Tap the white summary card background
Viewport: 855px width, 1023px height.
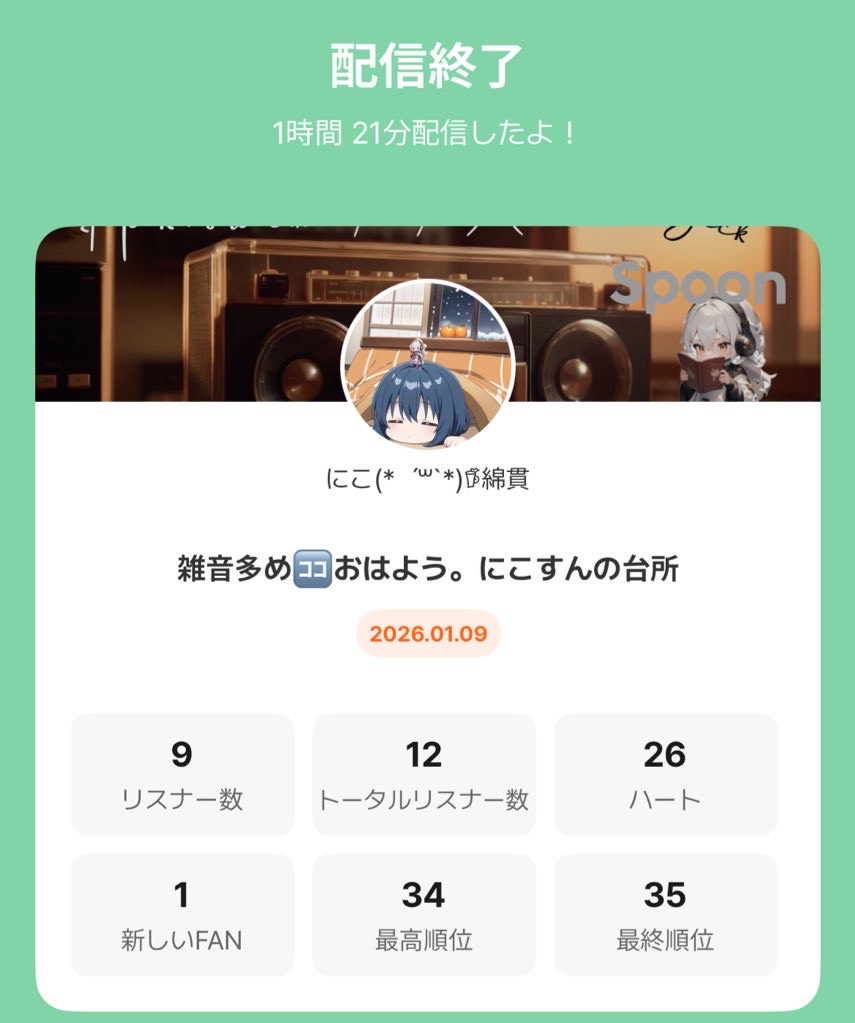pyautogui.click(x=427, y=690)
